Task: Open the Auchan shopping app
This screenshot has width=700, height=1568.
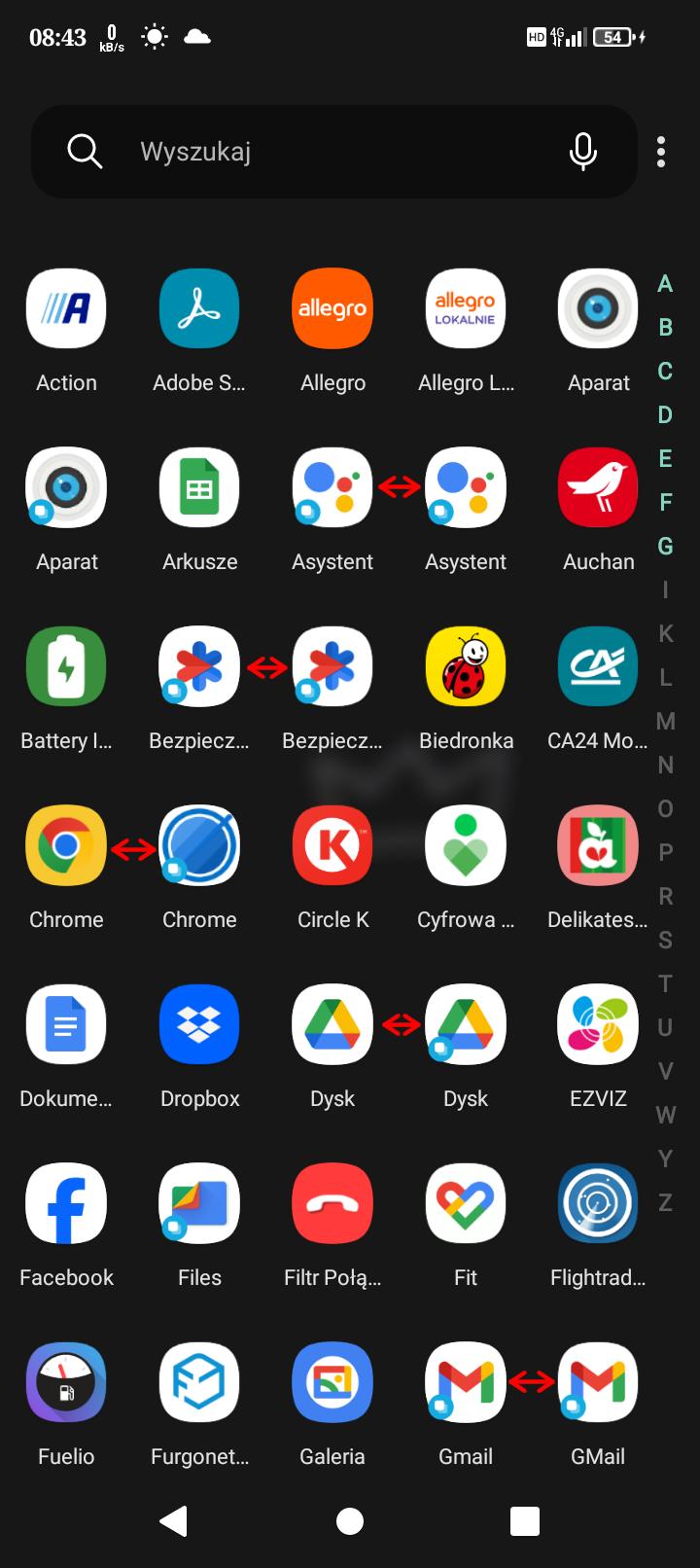Action: tap(597, 487)
